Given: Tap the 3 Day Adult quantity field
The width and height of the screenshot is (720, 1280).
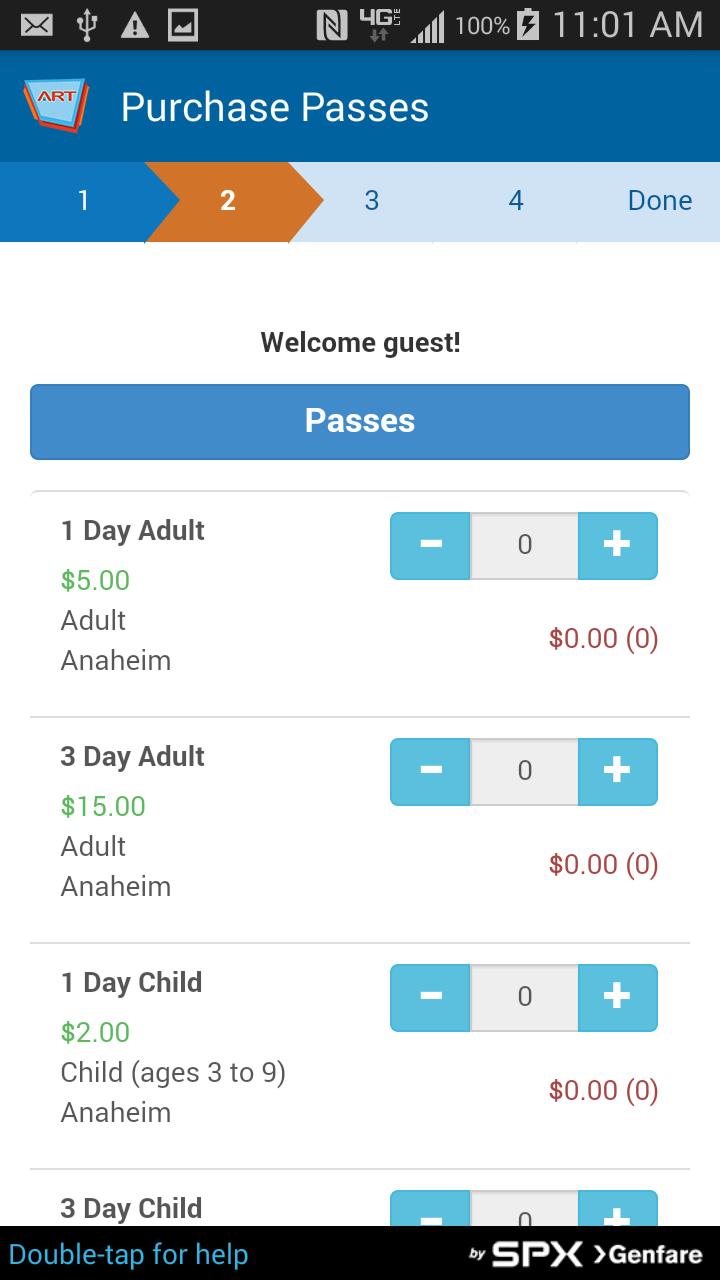Looking at the screenshot, I should tap(523, 771).
